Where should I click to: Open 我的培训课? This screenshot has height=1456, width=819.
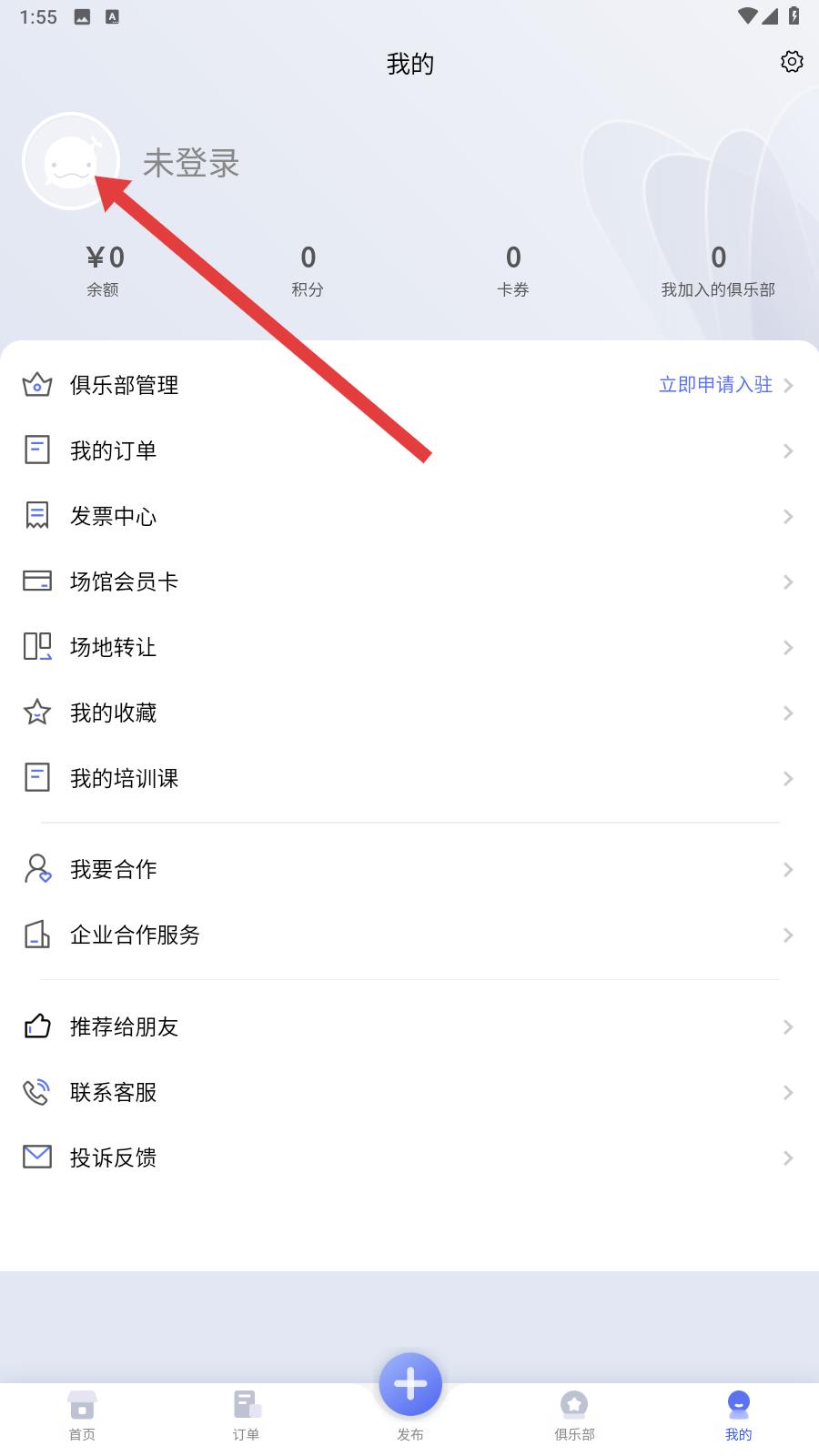pos(409,778)
